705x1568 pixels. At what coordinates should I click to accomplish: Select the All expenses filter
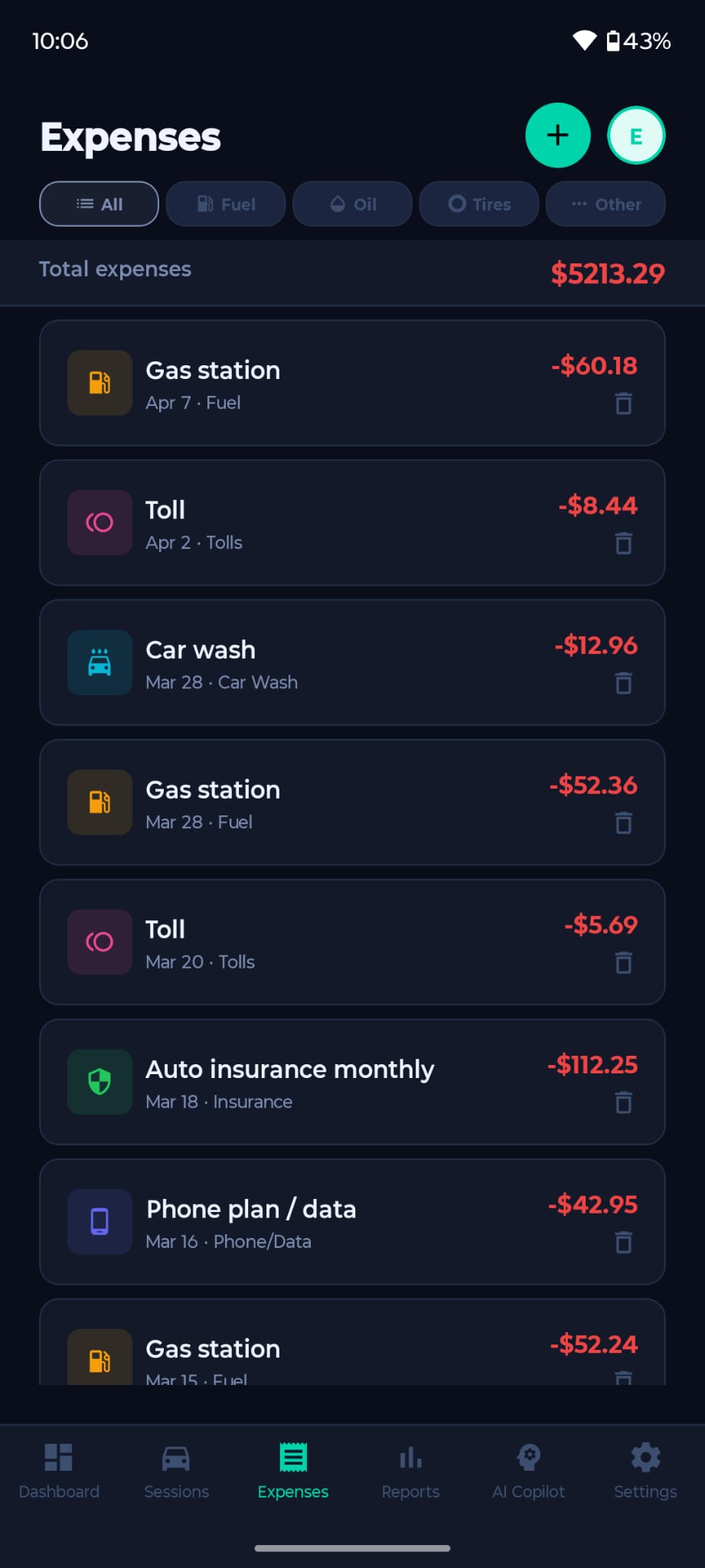pos(98,204)
